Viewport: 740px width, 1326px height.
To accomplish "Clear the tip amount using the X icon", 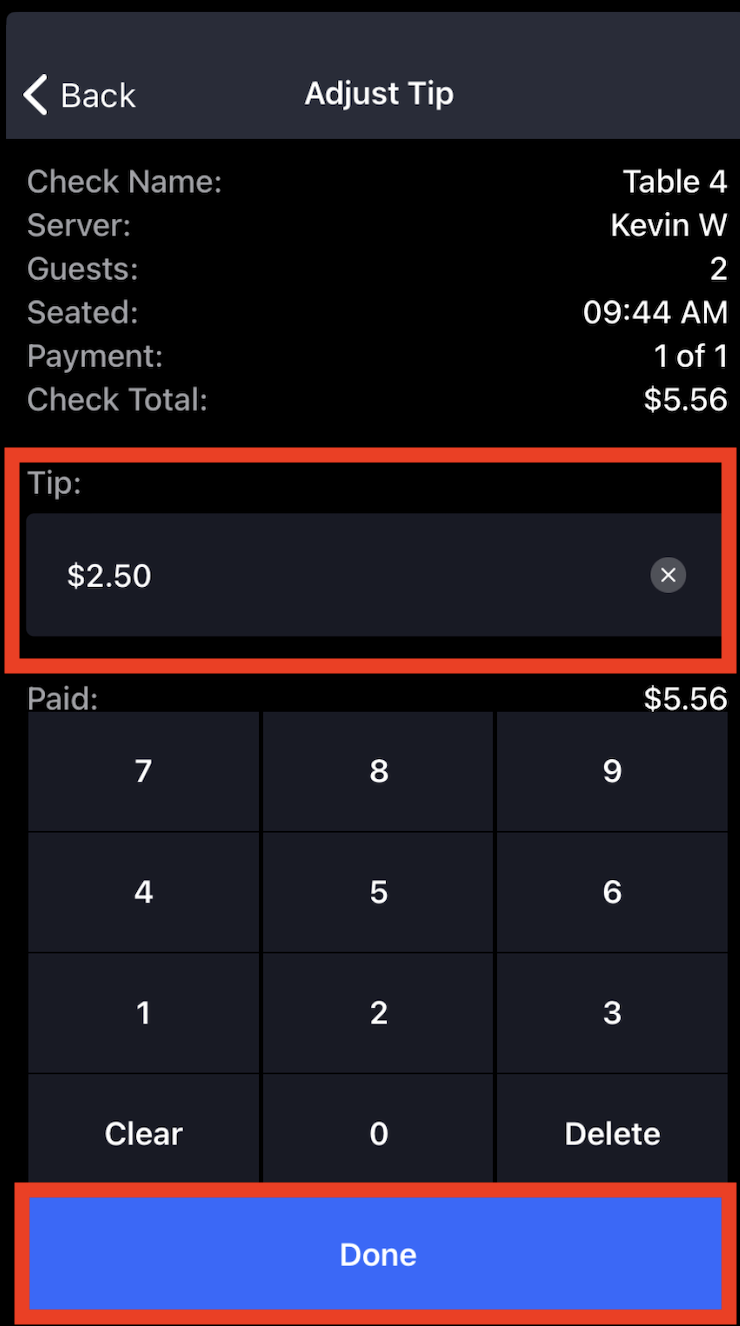I will pos(668,574).
